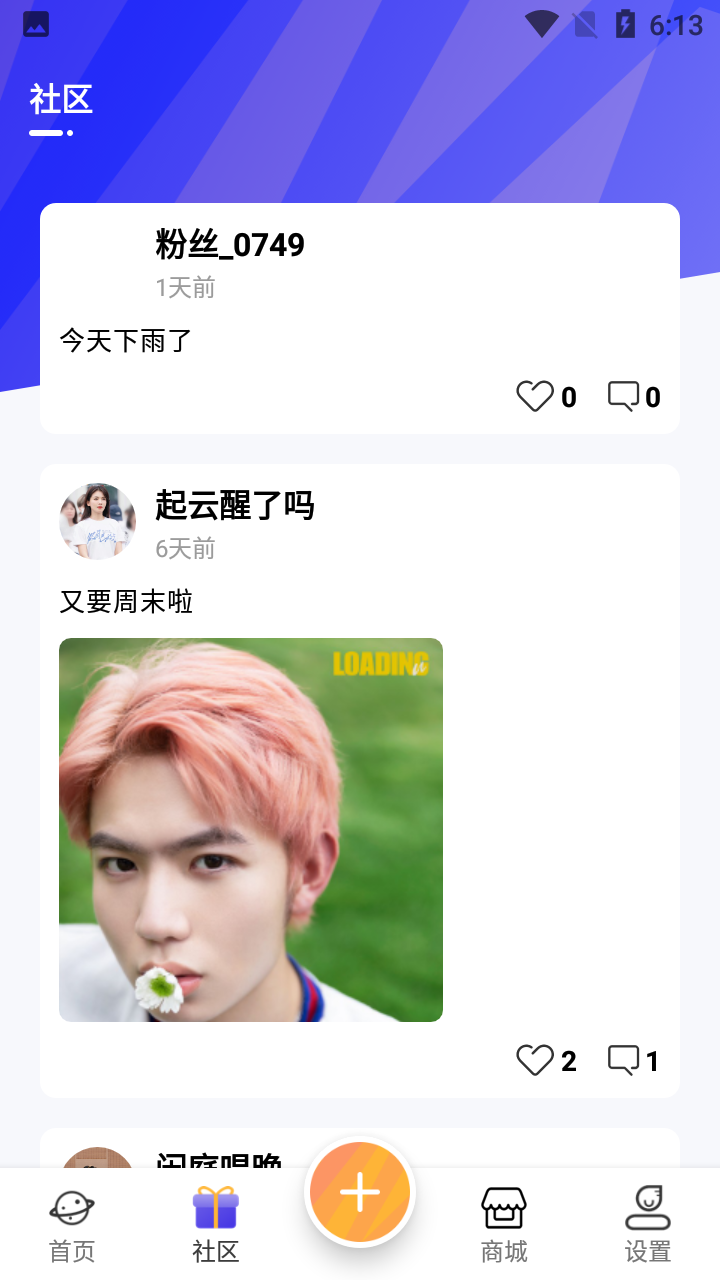Viewport: 720px width, 1280px height.
Task: Switch to the 首页 tab
Action: click(72, 1225)
